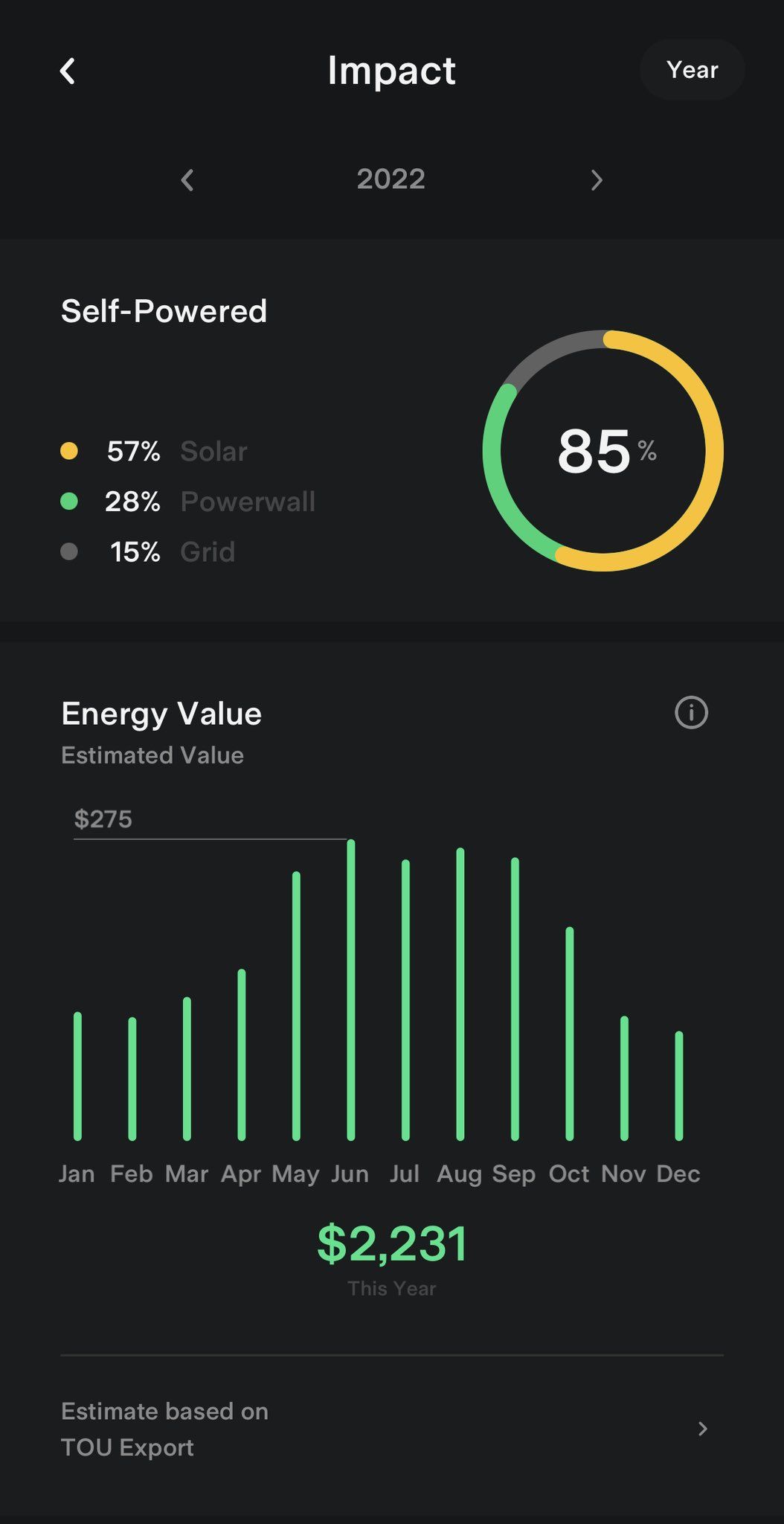The width and height of the screenshot is (784, 1524).
Task: Select the Impact title header
Action: [x=392, y=71]
